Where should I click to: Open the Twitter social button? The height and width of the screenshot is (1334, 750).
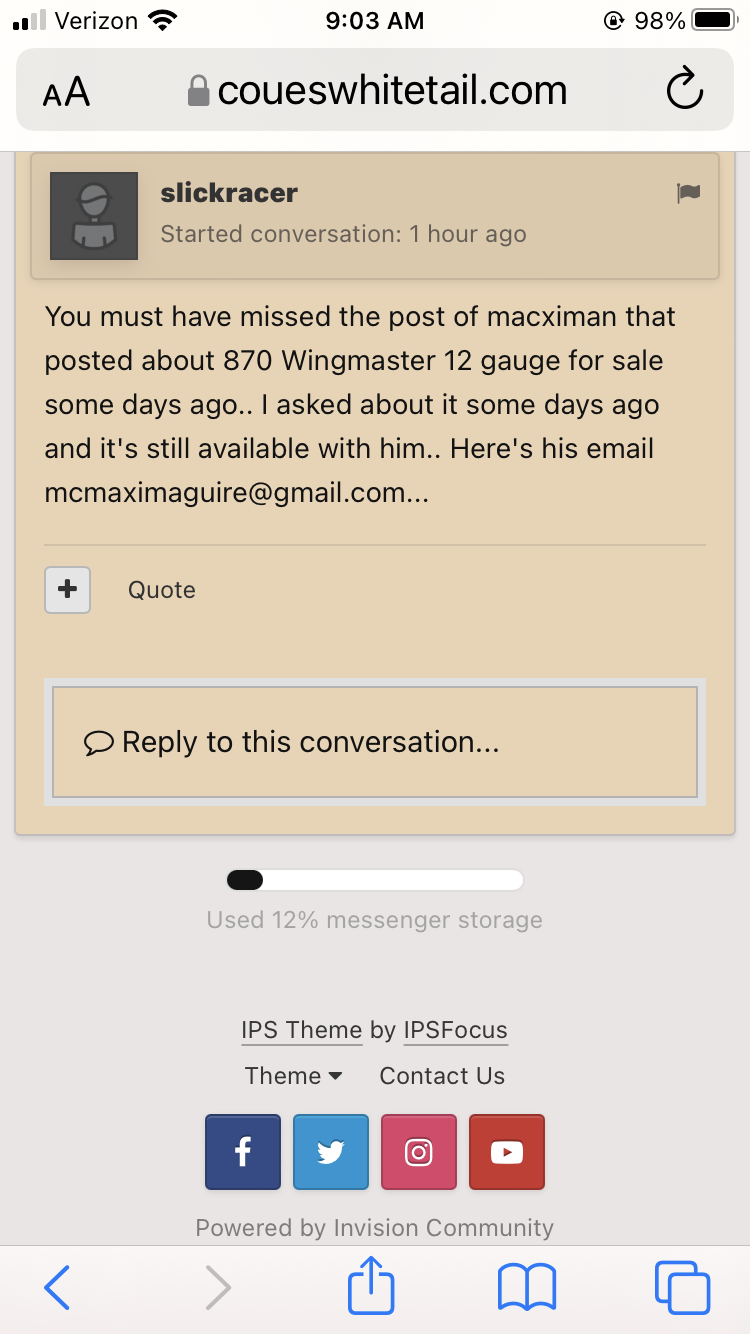coord(331,1152)
